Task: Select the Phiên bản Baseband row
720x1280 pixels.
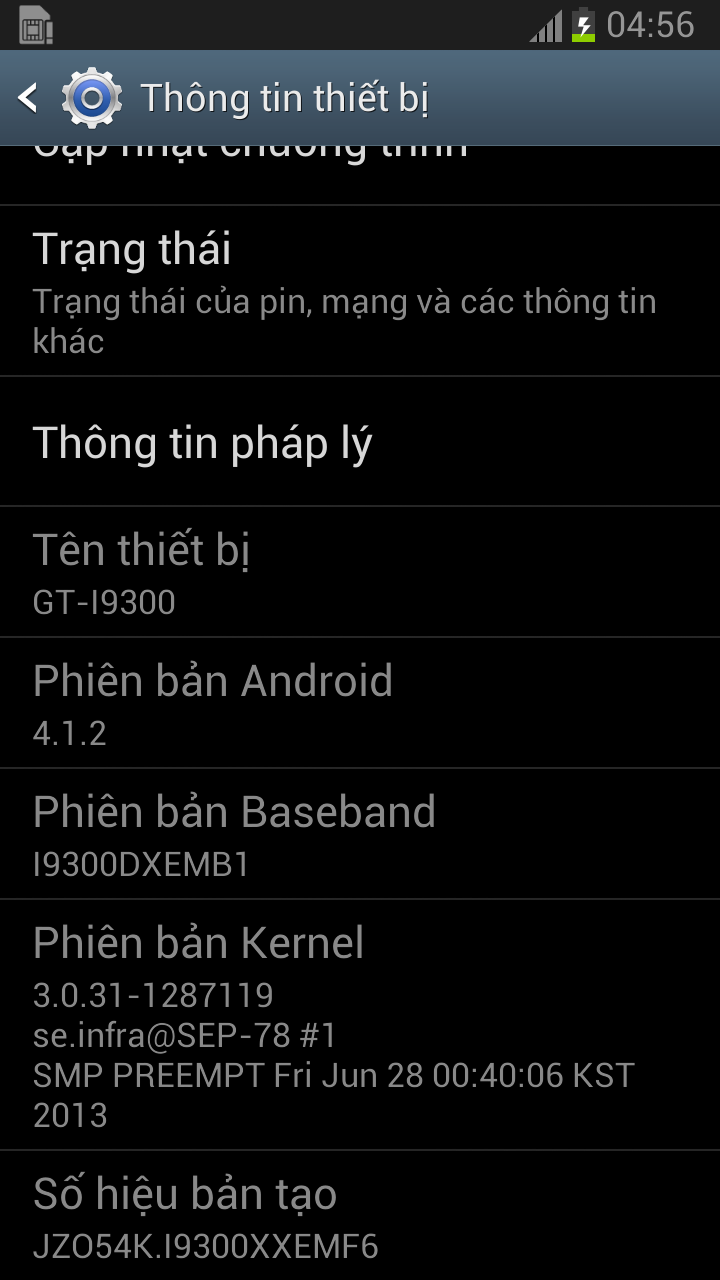Action: click(360, 834)
